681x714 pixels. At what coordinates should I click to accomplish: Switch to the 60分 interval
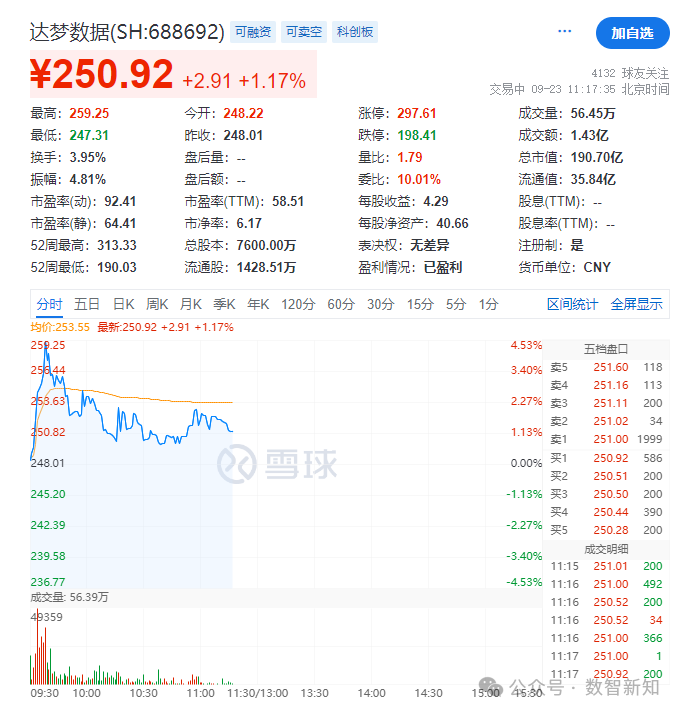point(341,304)
